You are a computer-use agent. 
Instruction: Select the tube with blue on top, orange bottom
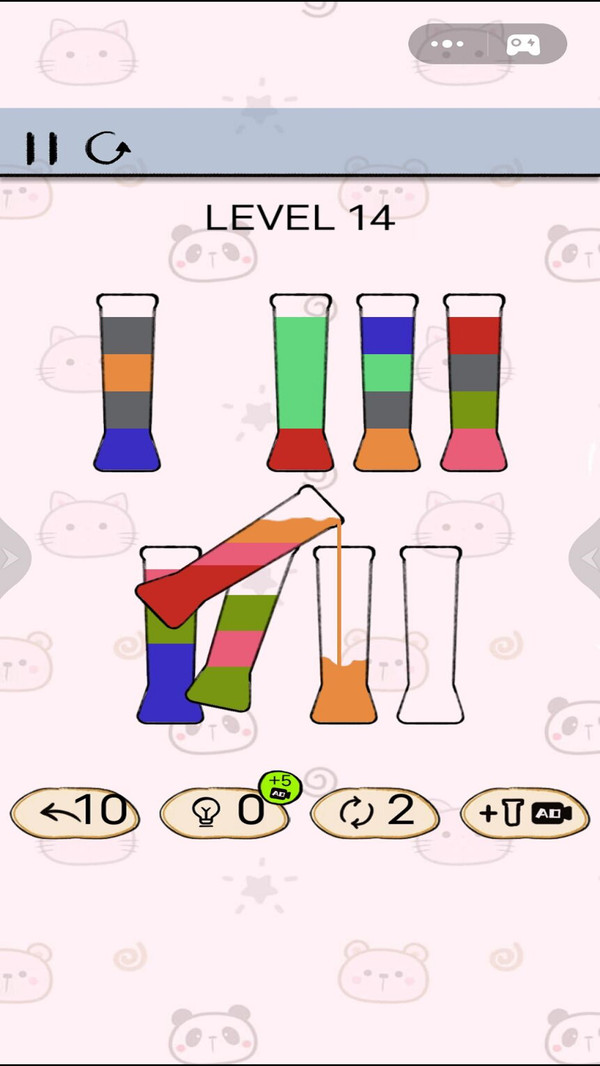pyautogui.click(x=386, y=385)
